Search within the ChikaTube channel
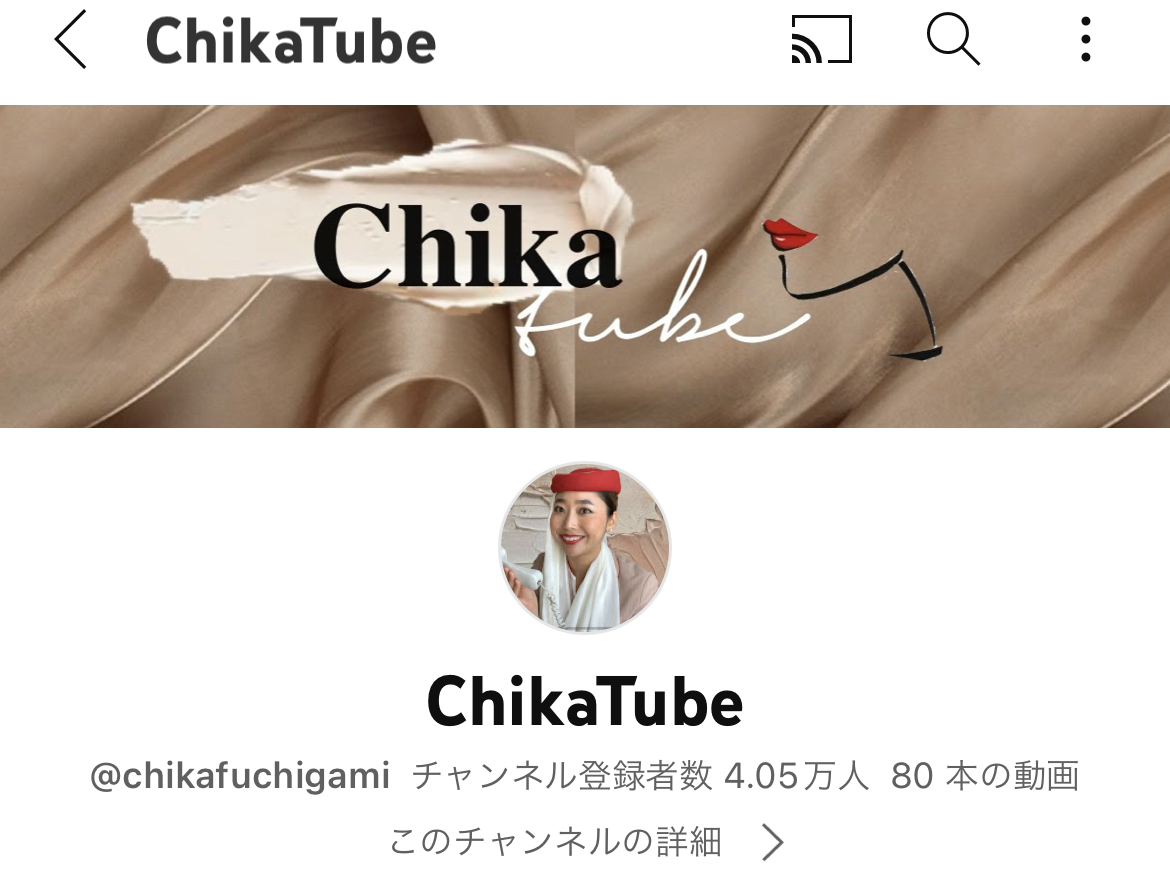The height and width of the screenshot is (887, 1170). click(x=952, y=42)
